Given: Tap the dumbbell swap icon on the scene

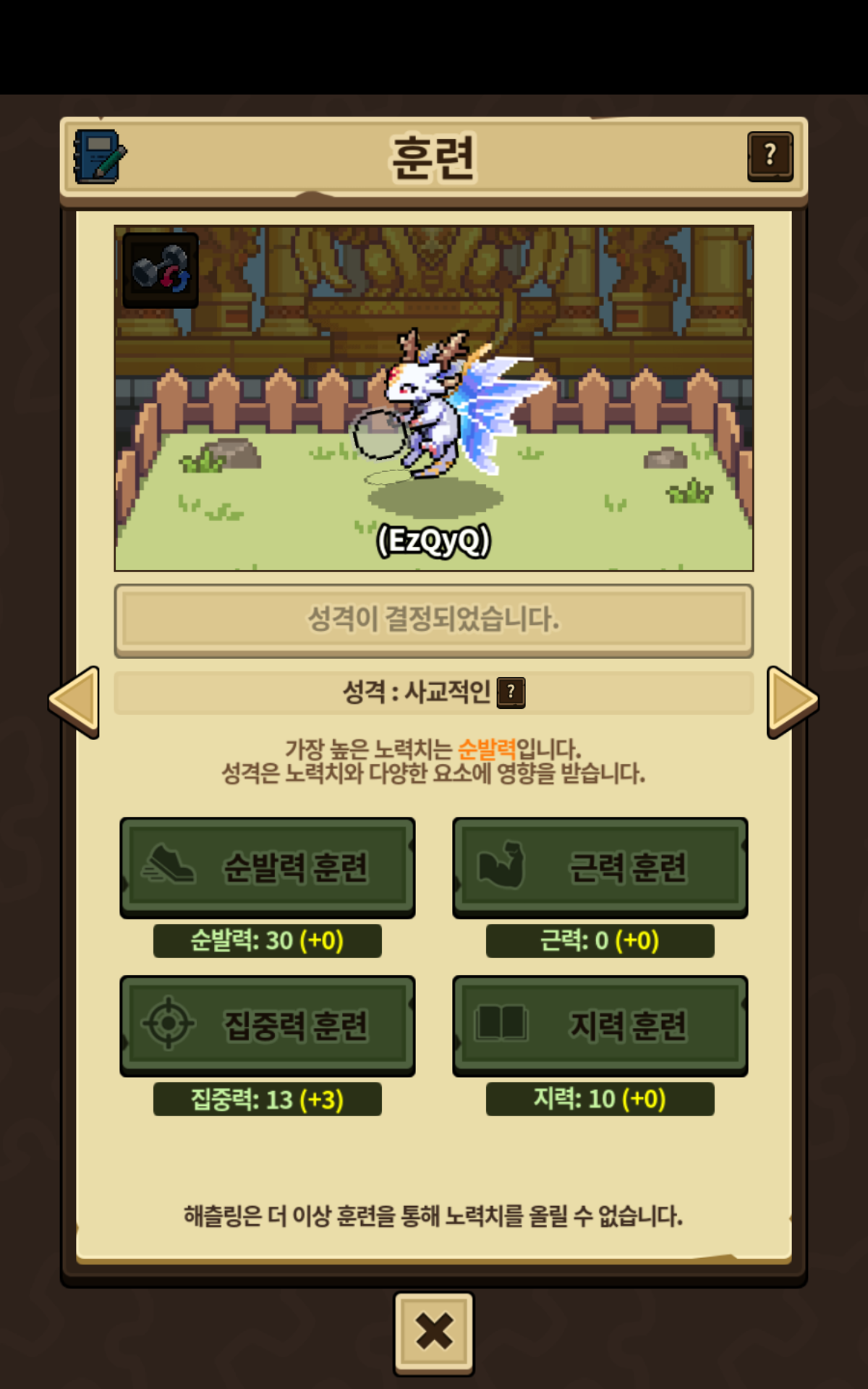Looking at the screenshot, I should point(161,270).
